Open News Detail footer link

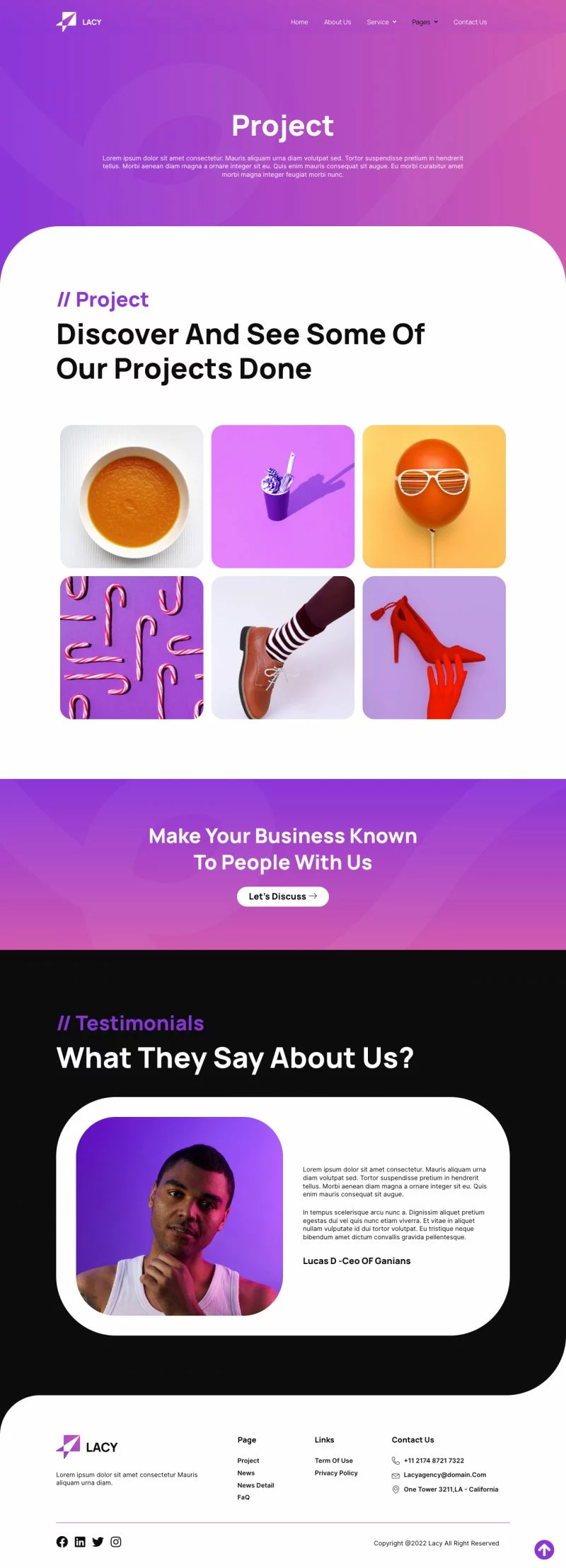(x=255, y=1485)
